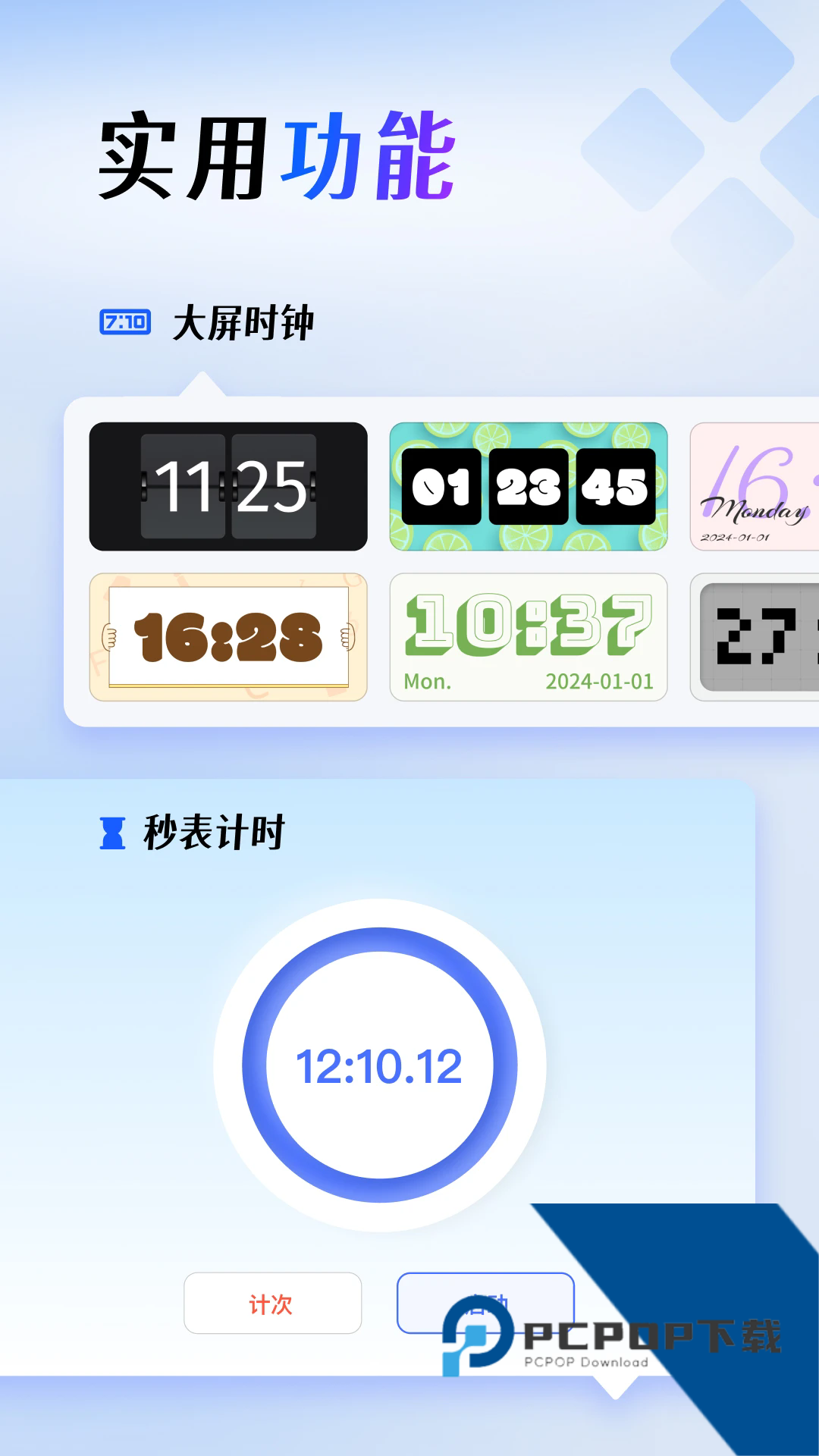
Task: Click the 2024-01-01 date on the green clock
Action: (601, 681)
